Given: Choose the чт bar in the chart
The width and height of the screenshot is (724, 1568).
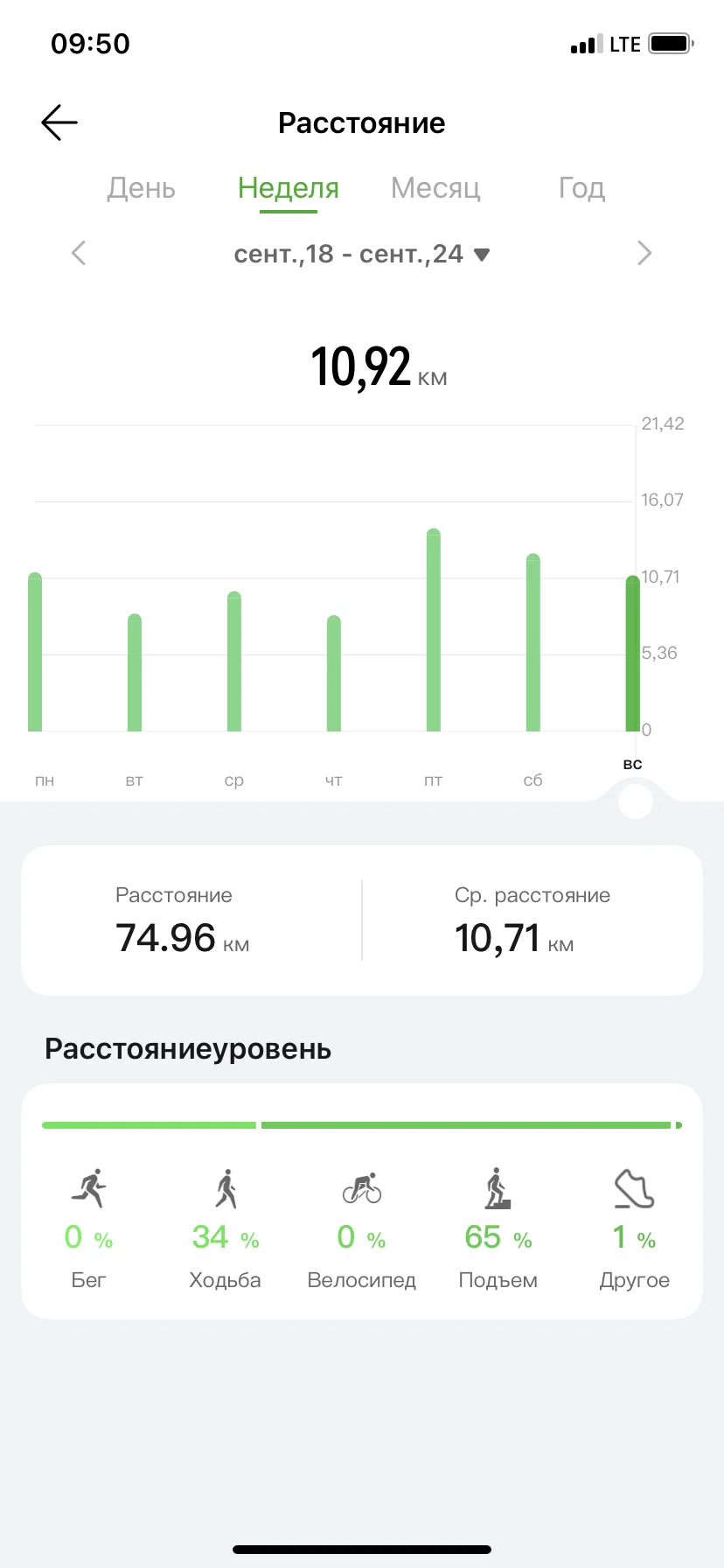Looking at the screenshot, I should tap(334, 673).
